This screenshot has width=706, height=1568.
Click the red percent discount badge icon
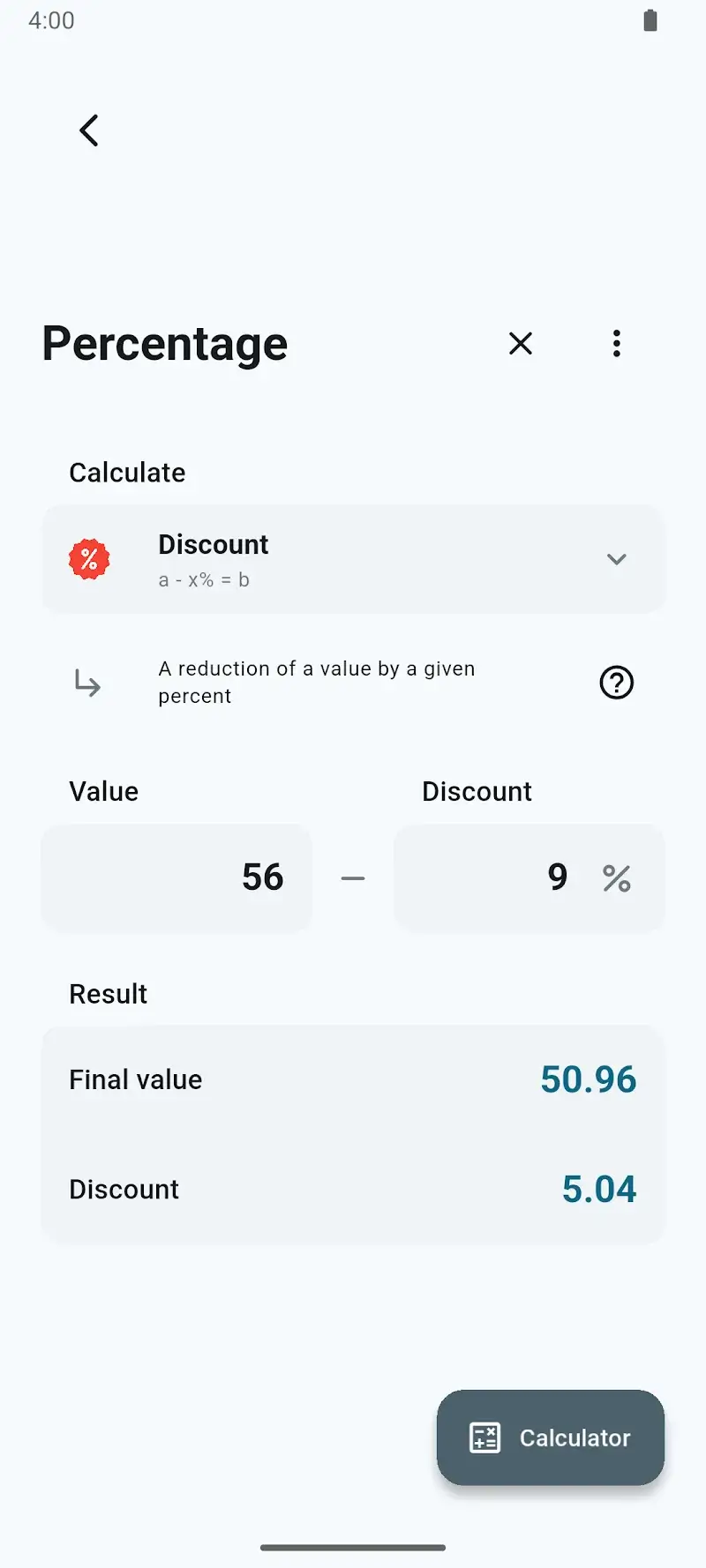[89, 559]
